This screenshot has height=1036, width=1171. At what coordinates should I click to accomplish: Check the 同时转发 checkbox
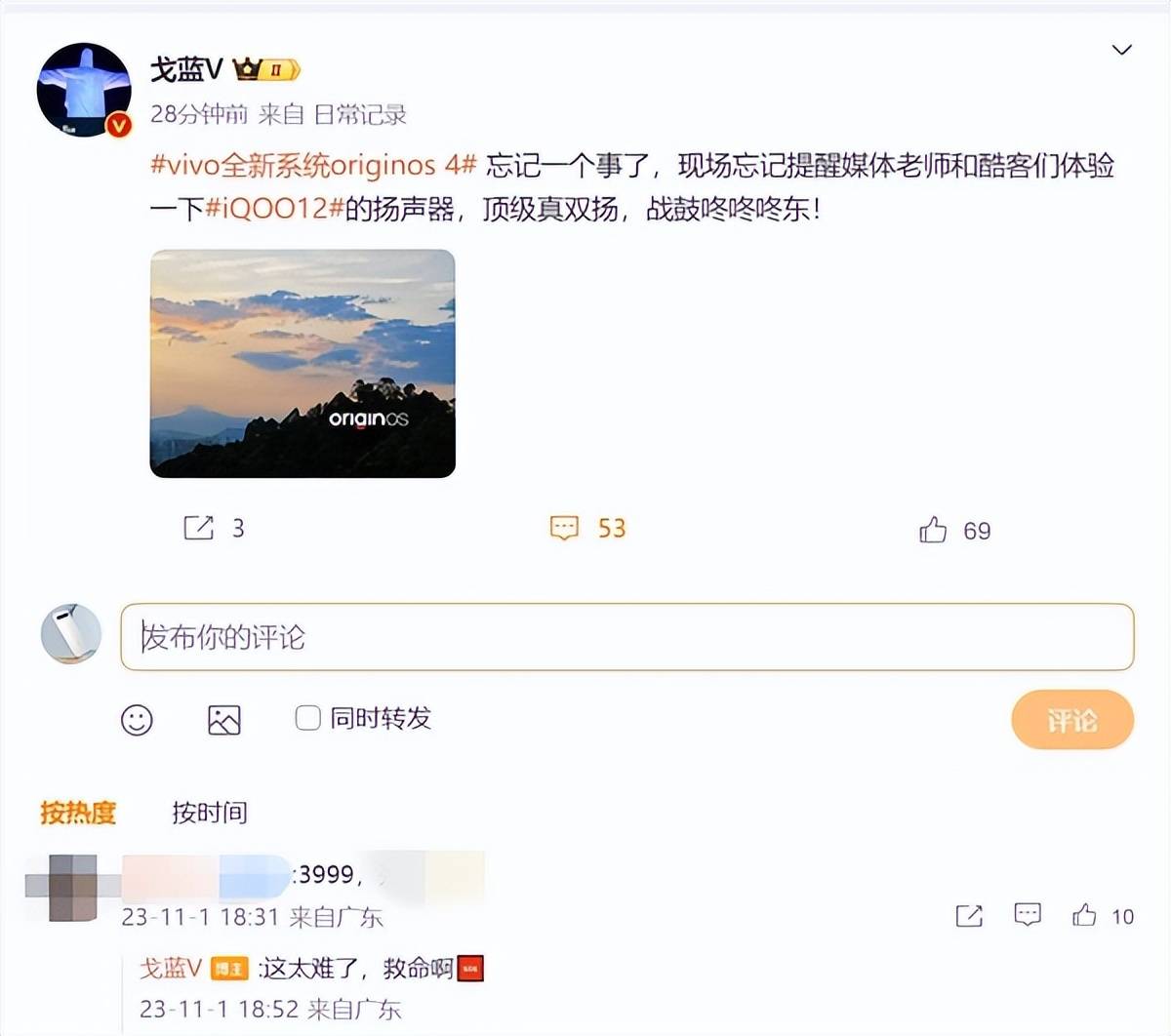click(307, 718)
